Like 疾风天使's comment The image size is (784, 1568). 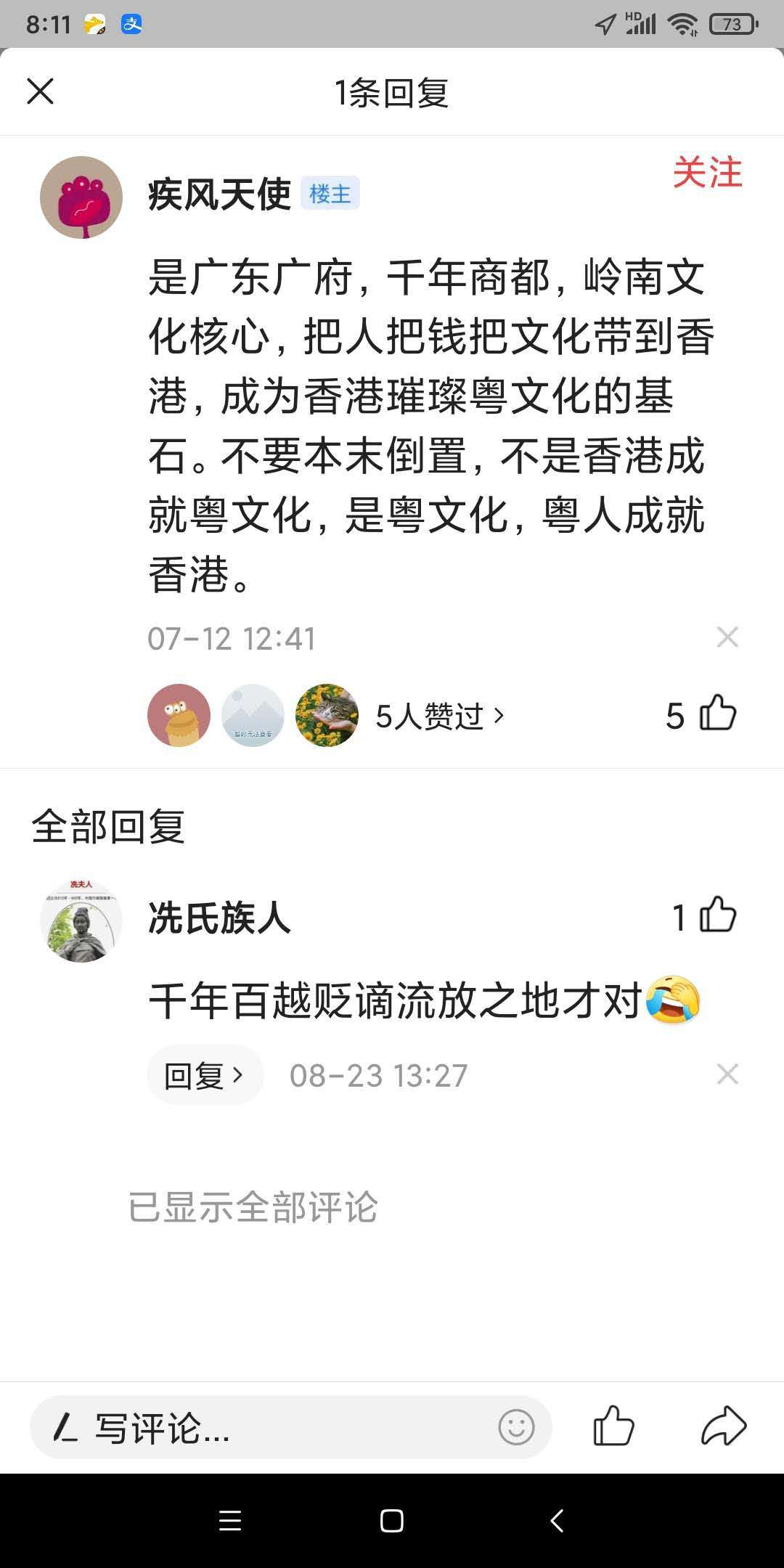click(x=717, y=714)
